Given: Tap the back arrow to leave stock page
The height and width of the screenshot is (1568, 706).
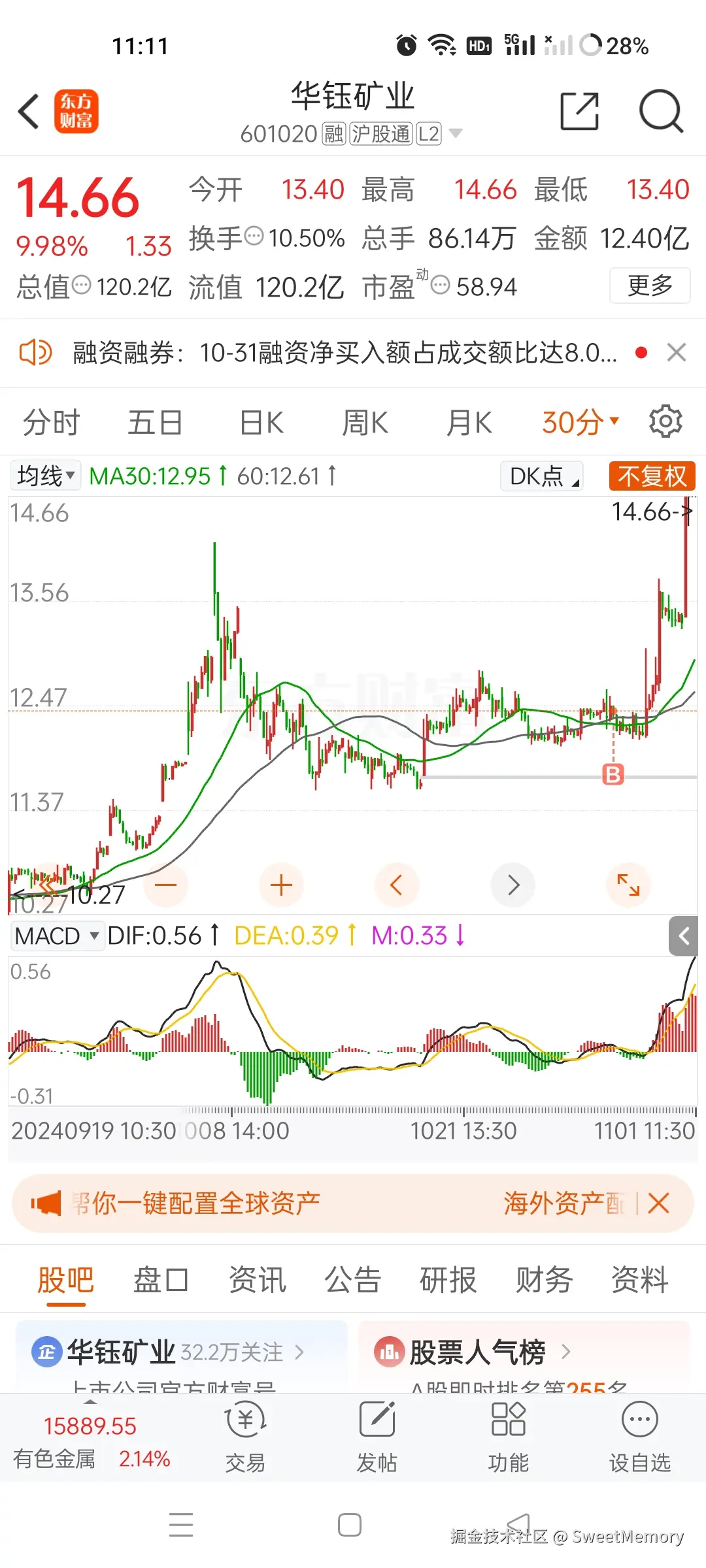Looking at the screenshot, I should point(27,112).
